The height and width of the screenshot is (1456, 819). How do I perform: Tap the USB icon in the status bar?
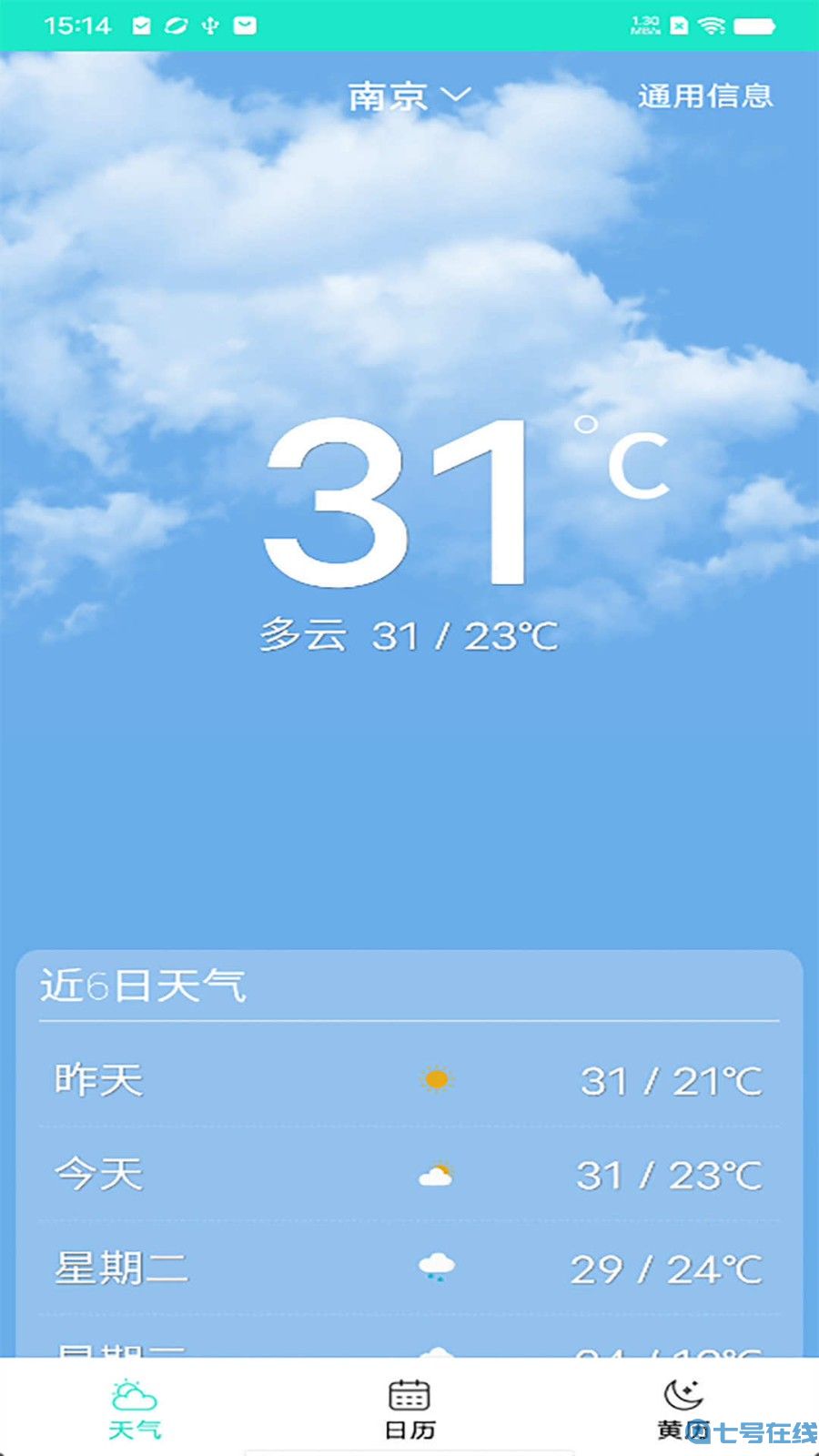click(x=209, y=25)
